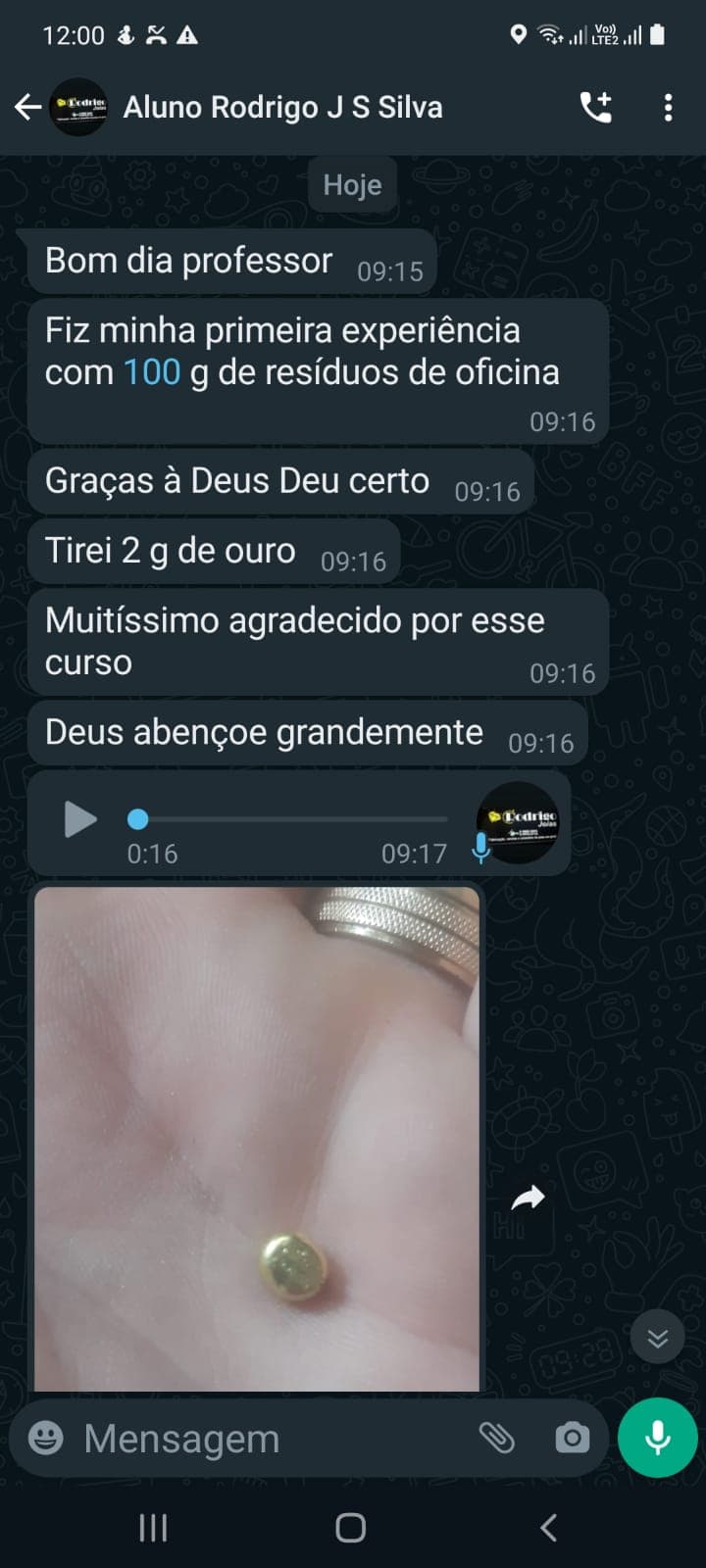The width and height of the screenshot is (706, 1568).
Task: Open recent apps from the navigation bar
Action: click(153, 1527)
